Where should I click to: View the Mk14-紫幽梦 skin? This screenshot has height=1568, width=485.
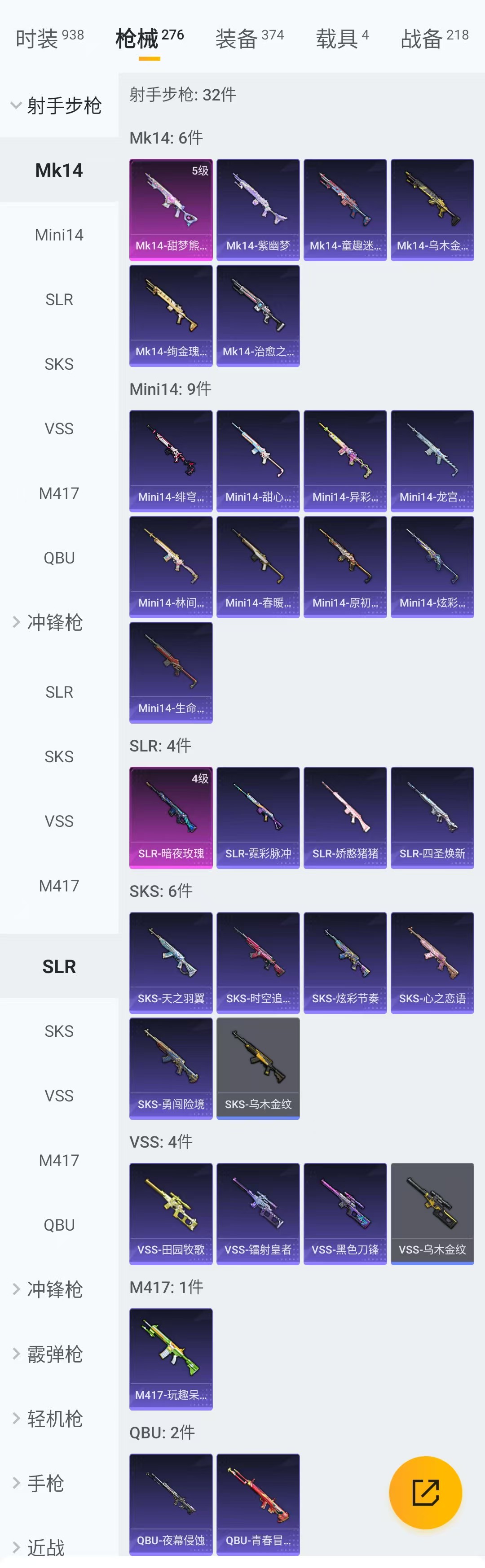coord(258,210)
